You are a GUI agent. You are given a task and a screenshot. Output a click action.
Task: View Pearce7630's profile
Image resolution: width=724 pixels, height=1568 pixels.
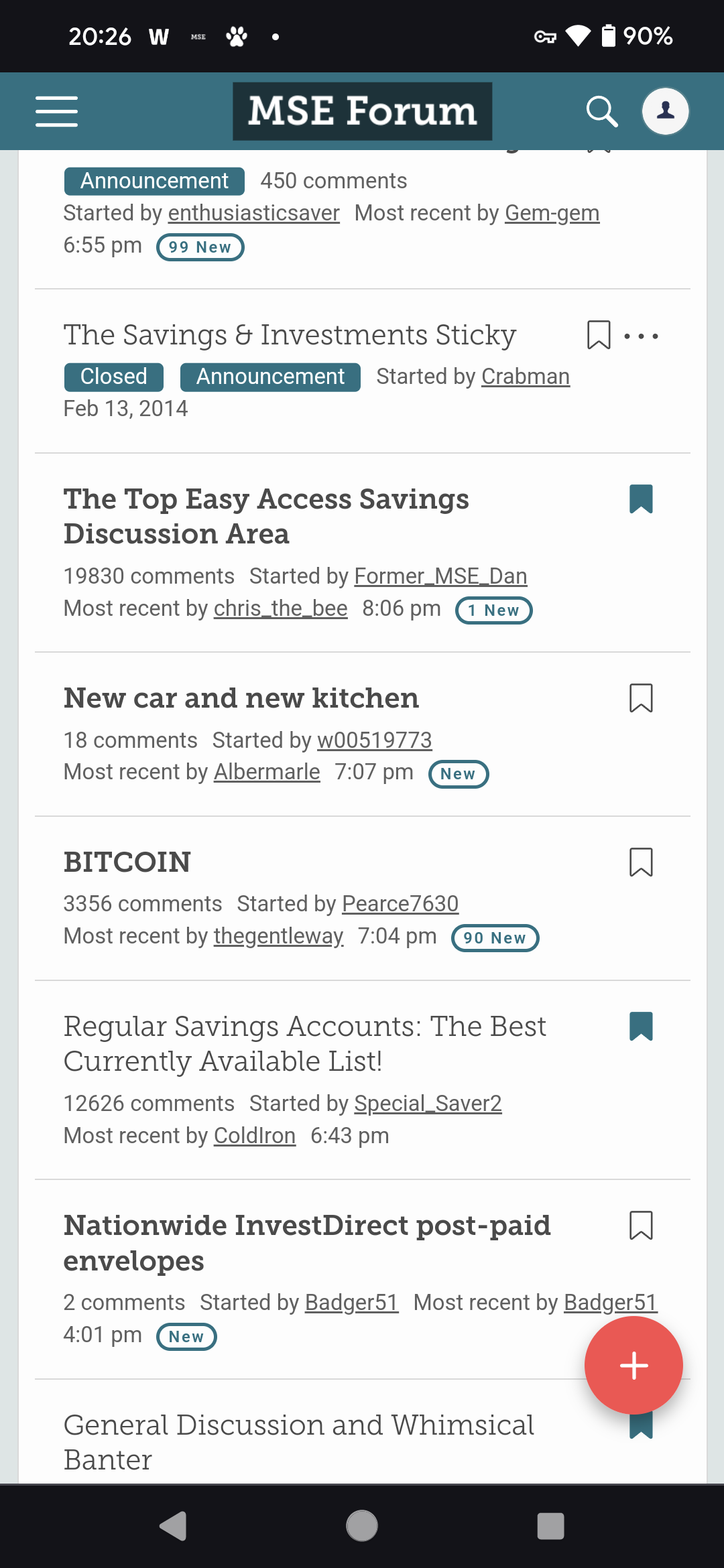400,904
